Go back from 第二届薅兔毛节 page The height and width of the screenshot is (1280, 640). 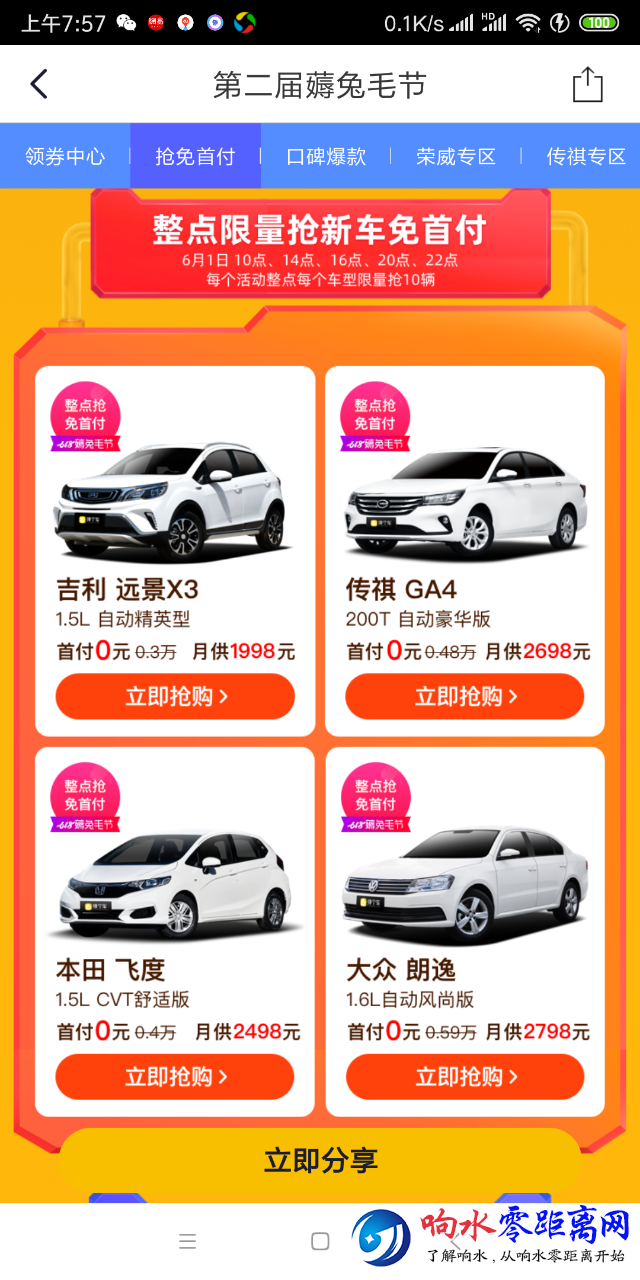tap(38, 84)
